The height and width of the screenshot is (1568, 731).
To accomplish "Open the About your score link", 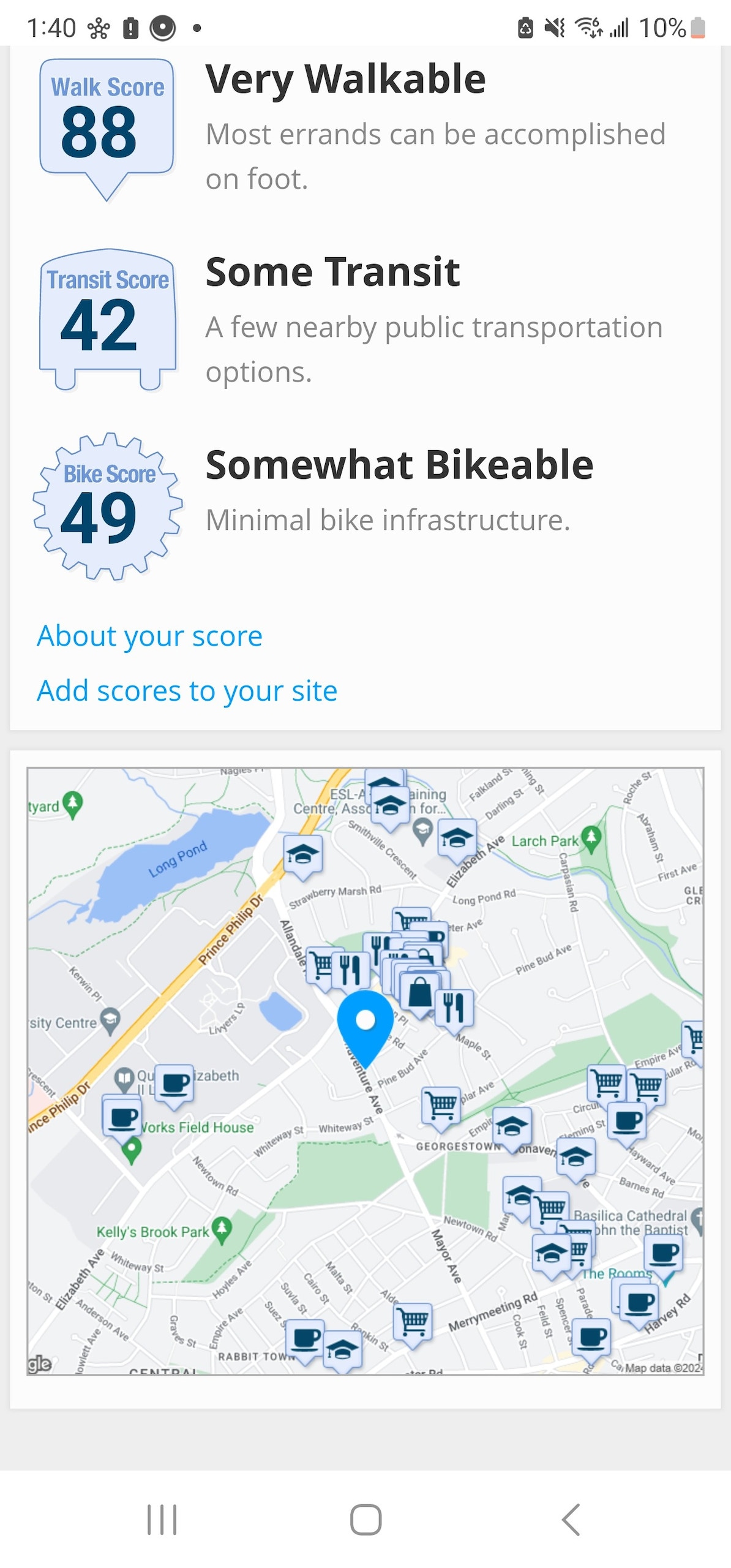I will pyautogui.click(x=149, y=636).
